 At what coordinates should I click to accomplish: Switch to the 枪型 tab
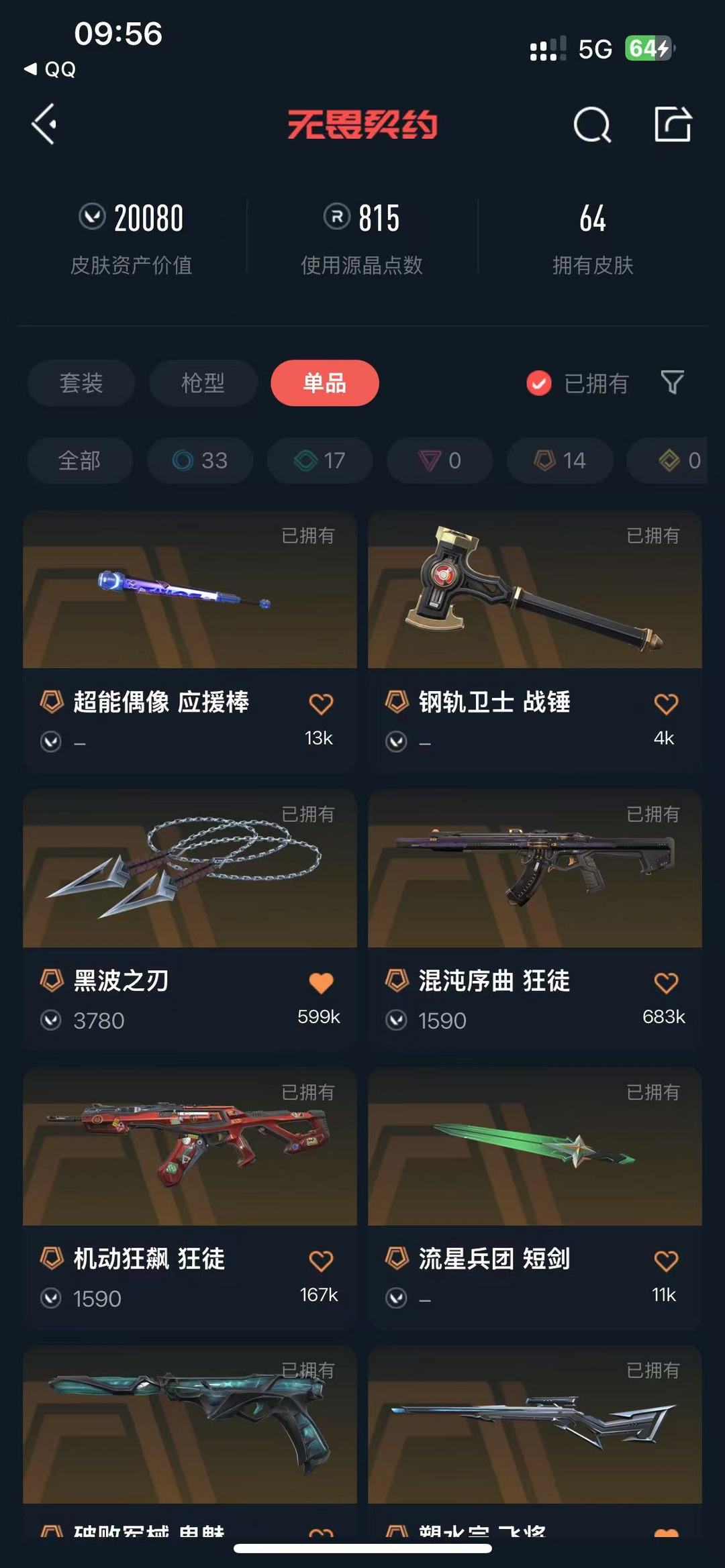[203, 383]
